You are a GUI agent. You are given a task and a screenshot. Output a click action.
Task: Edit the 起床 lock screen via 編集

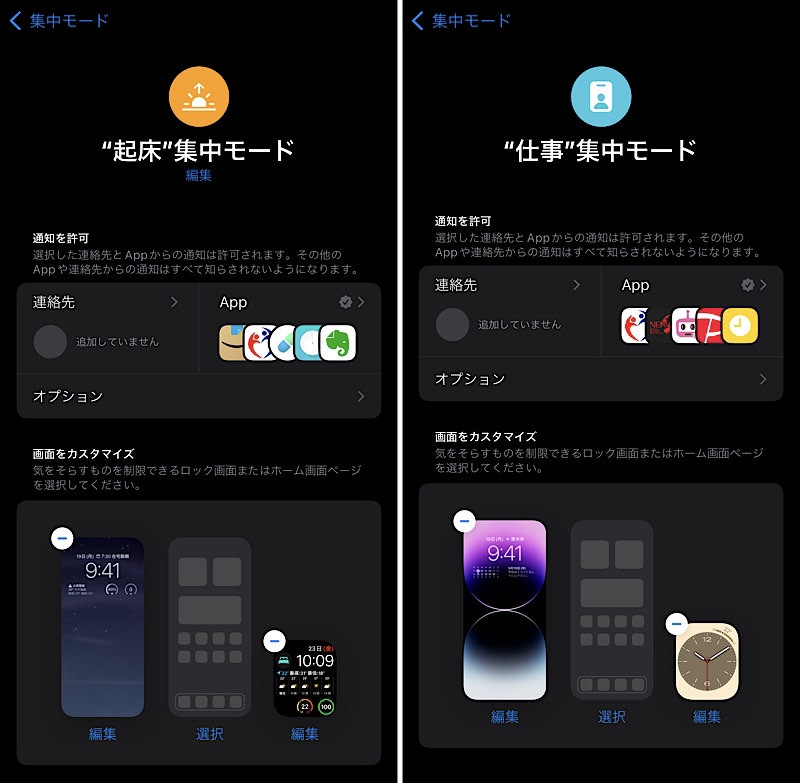click(102, 733)
